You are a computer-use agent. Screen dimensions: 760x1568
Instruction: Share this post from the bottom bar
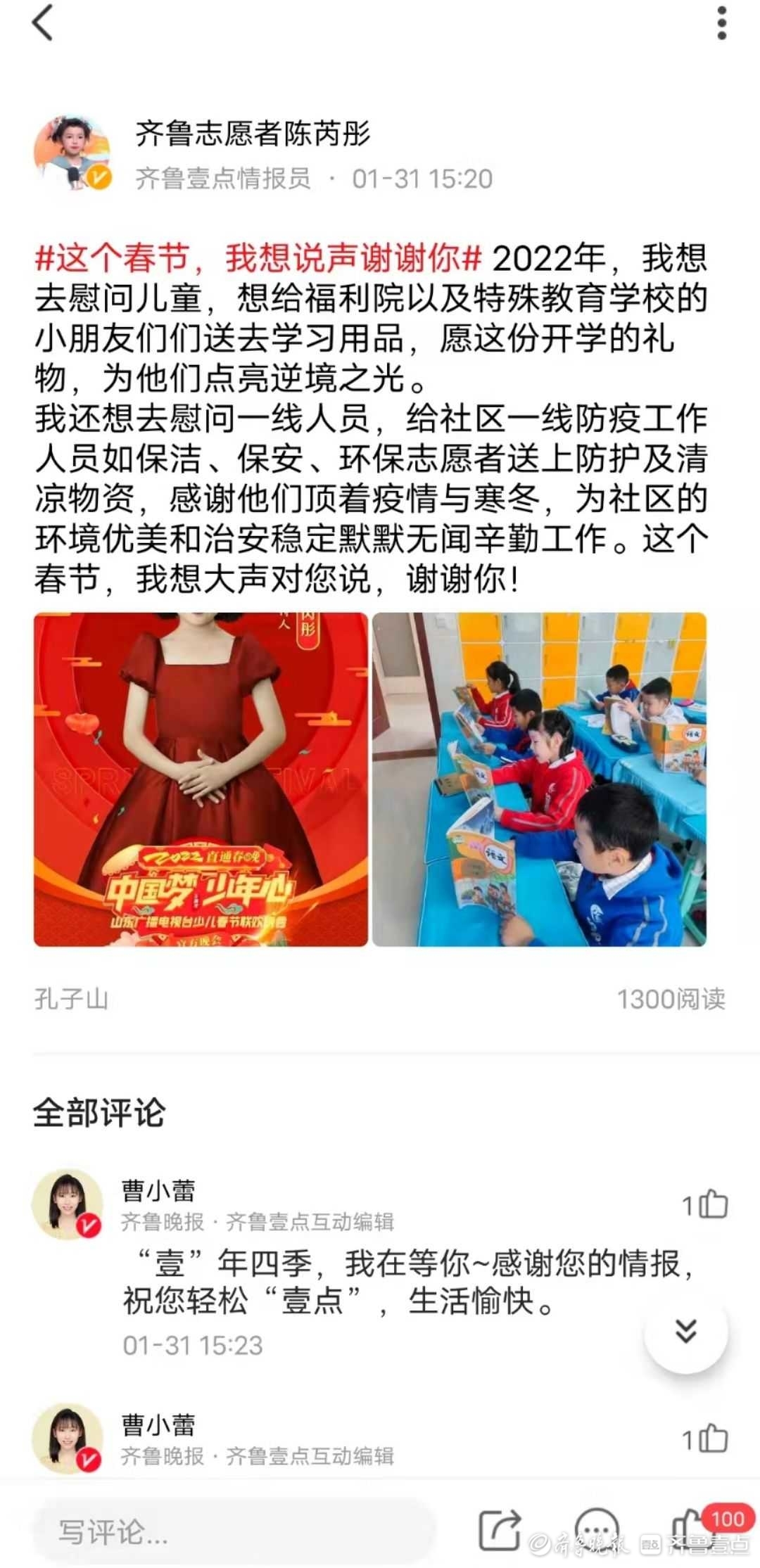pos(500,1530)
